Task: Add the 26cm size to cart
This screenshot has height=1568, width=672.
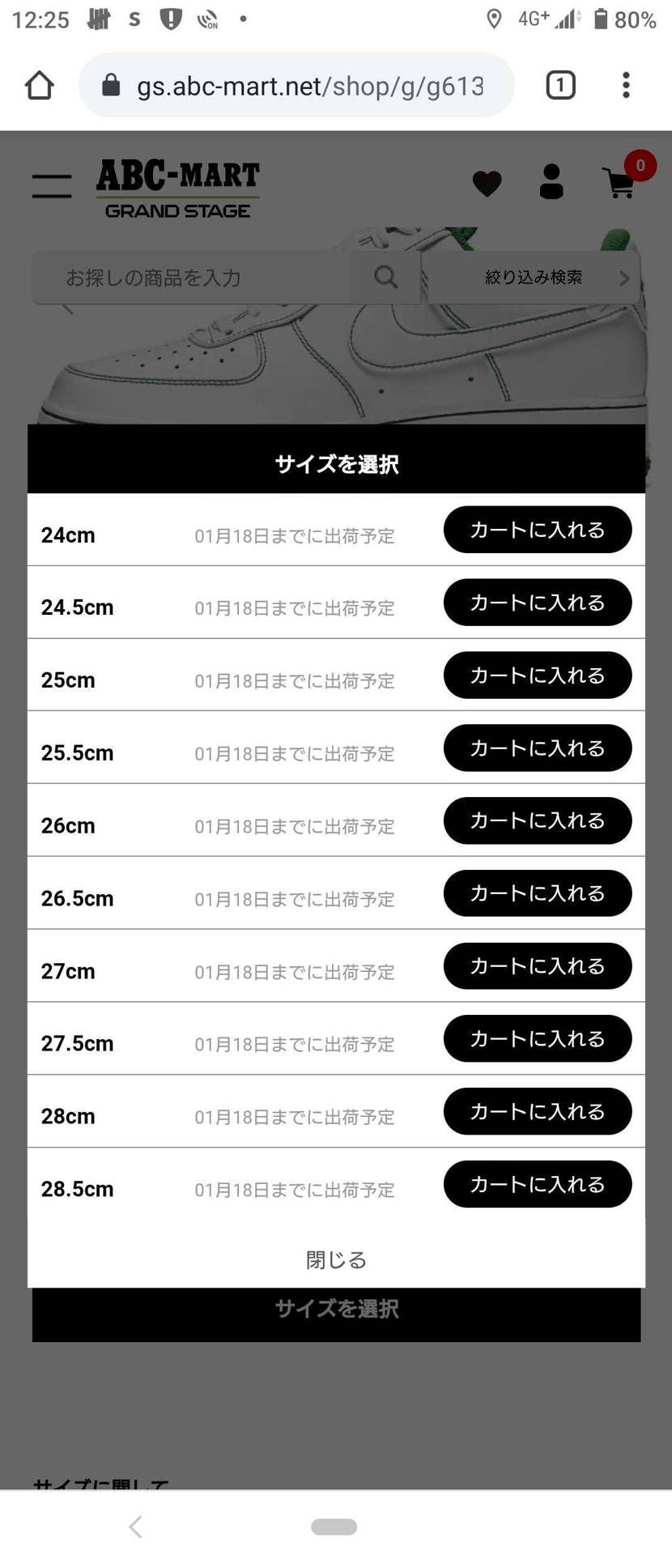Action: [537, 820]
